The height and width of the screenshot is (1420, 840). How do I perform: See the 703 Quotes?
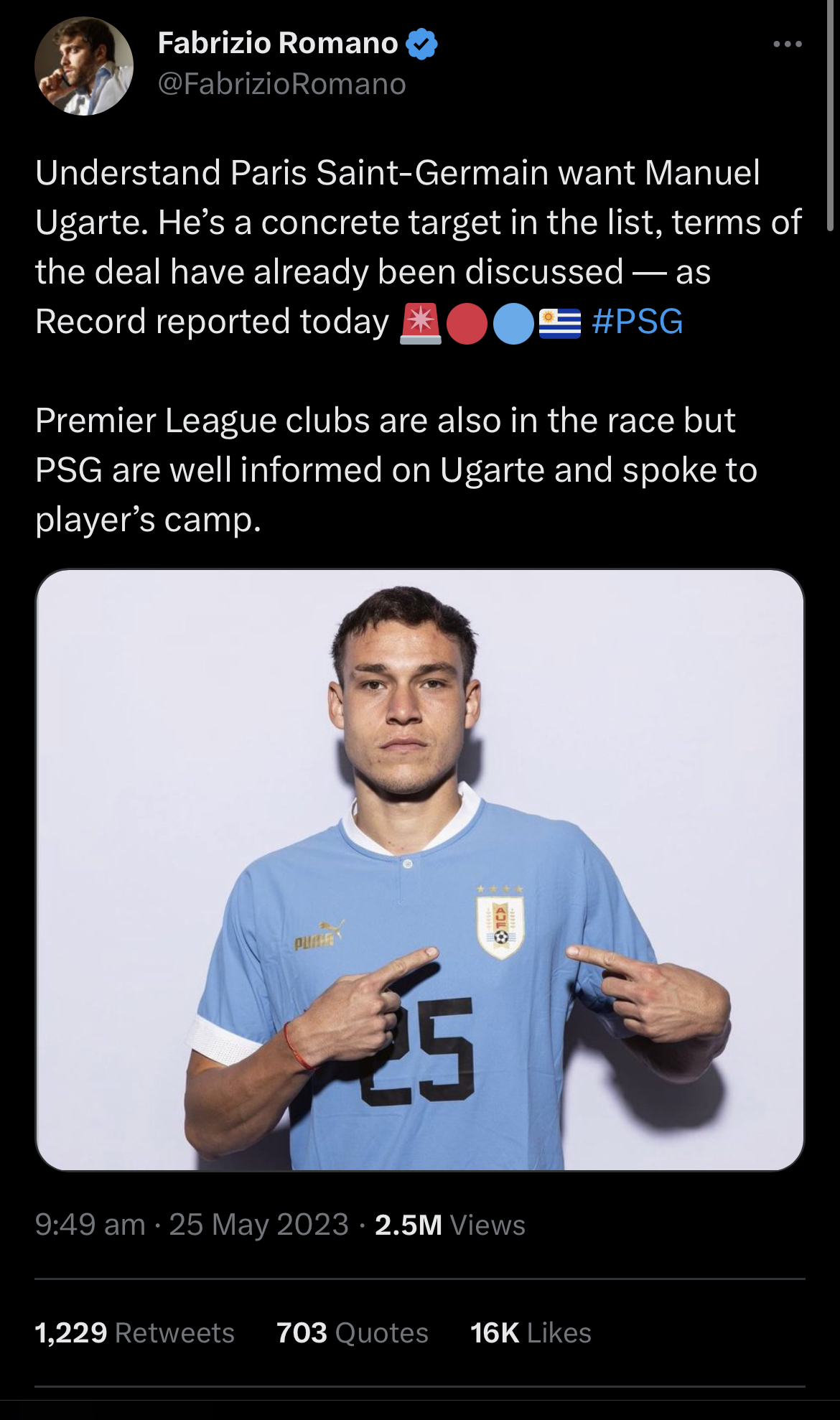(353, 1332)
